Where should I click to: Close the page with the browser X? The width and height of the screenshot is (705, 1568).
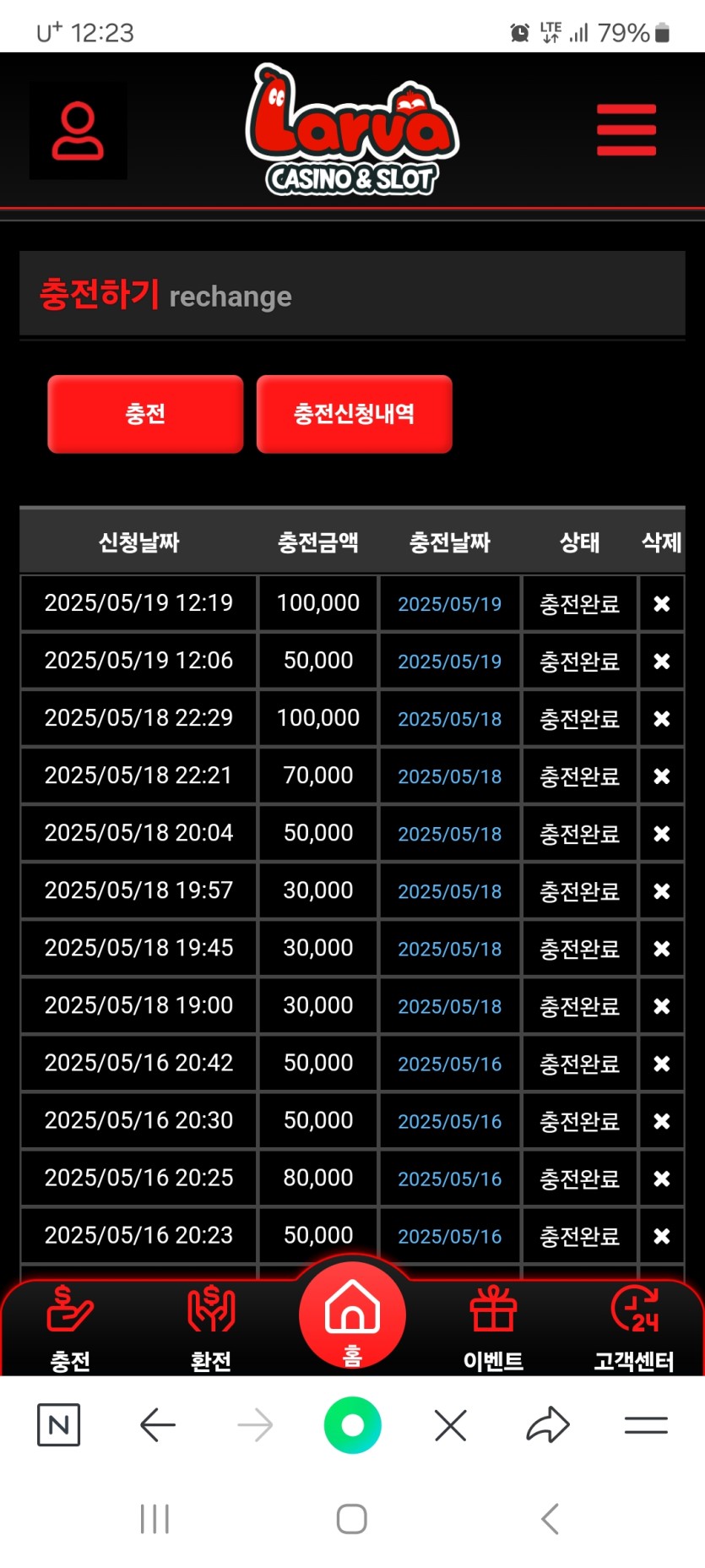[x=450, y=1425]
